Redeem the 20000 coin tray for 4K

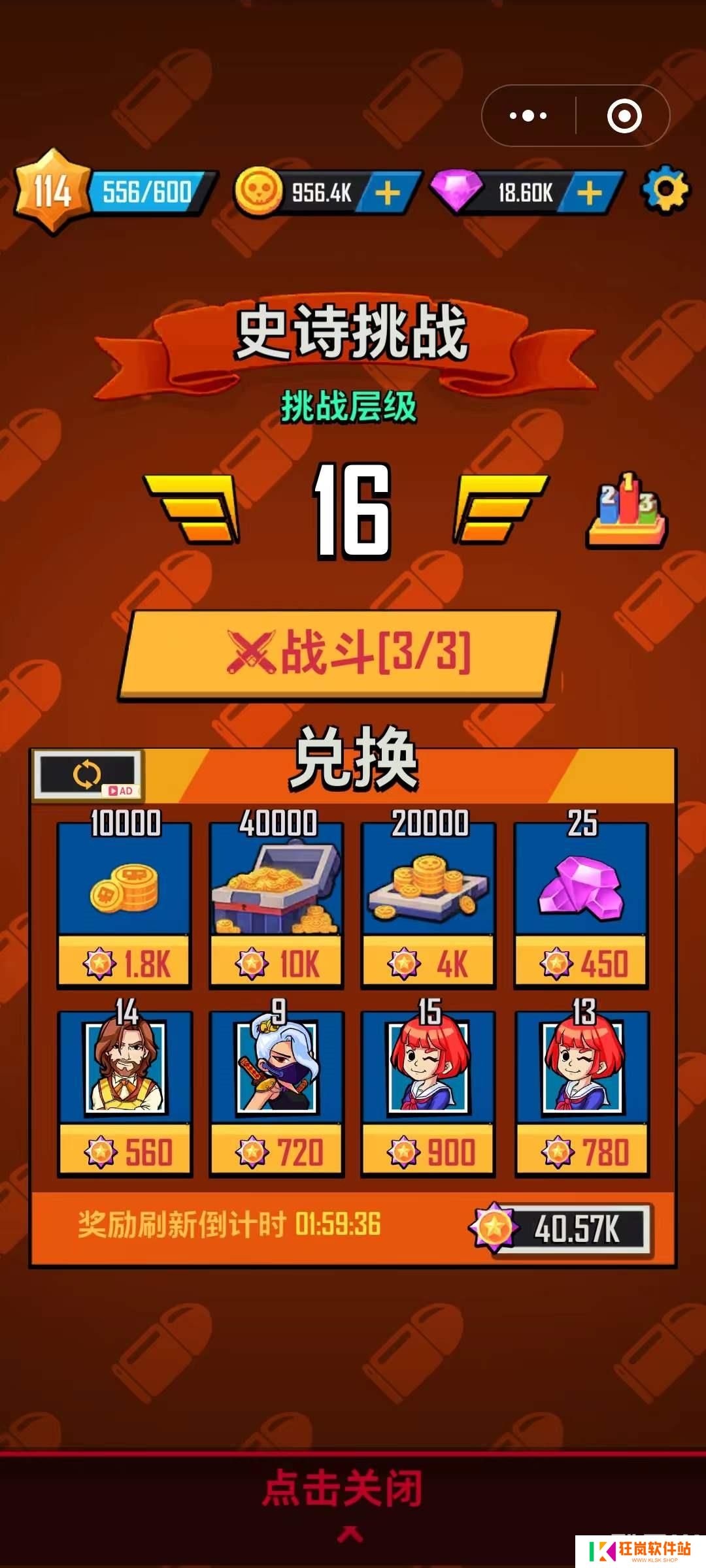tap(429, 962)
